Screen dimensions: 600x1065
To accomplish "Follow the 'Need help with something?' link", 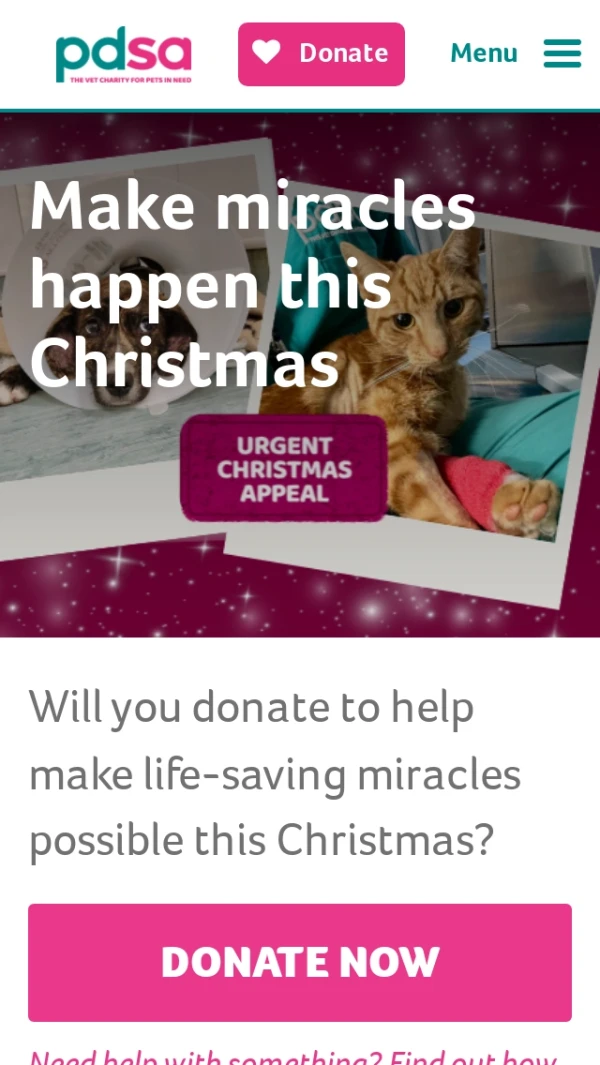I will coord(292,1055).
